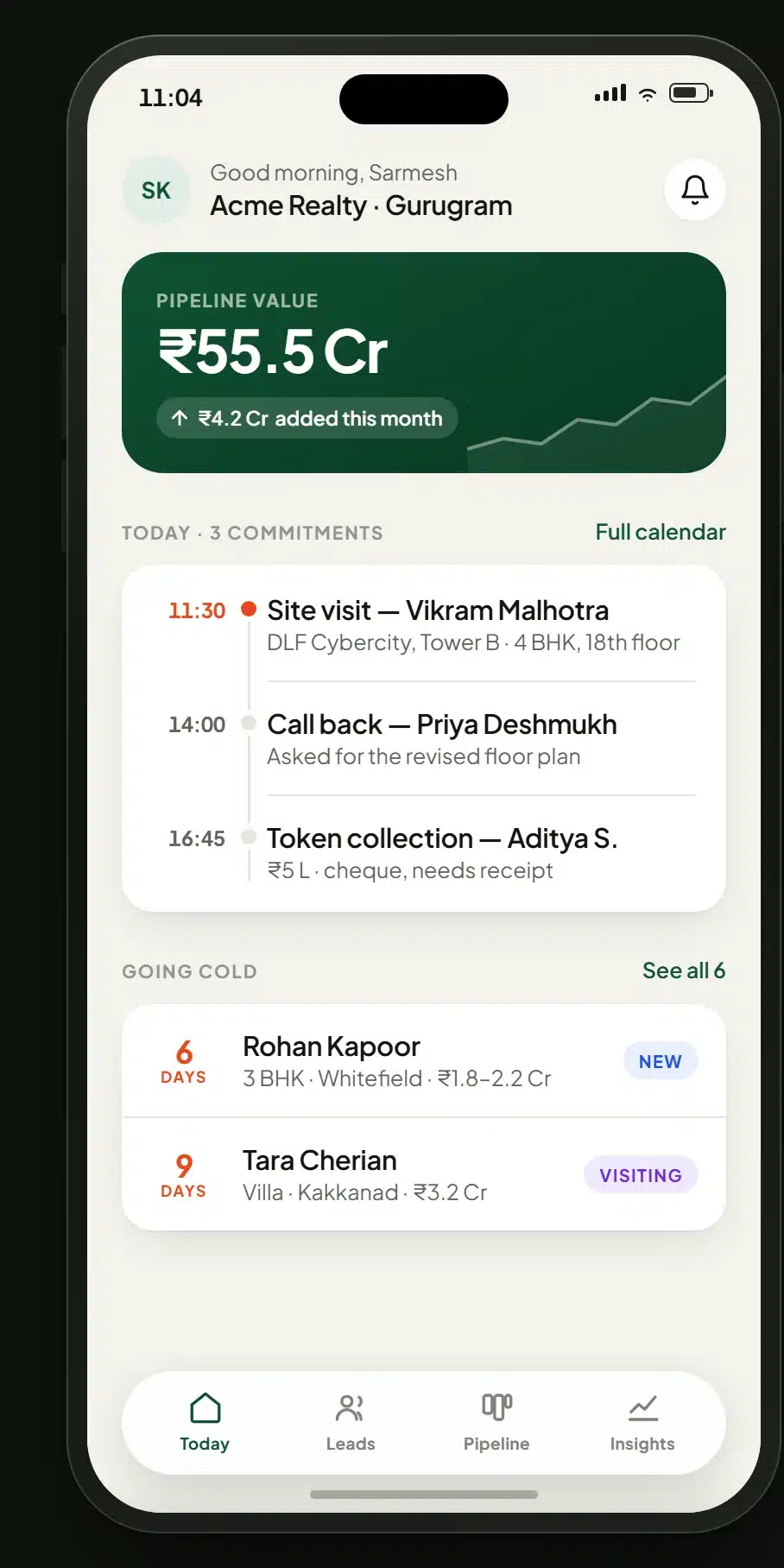Open Token collection for Aditya S.
Screen dimensions: 784x1568
point(424,853)
